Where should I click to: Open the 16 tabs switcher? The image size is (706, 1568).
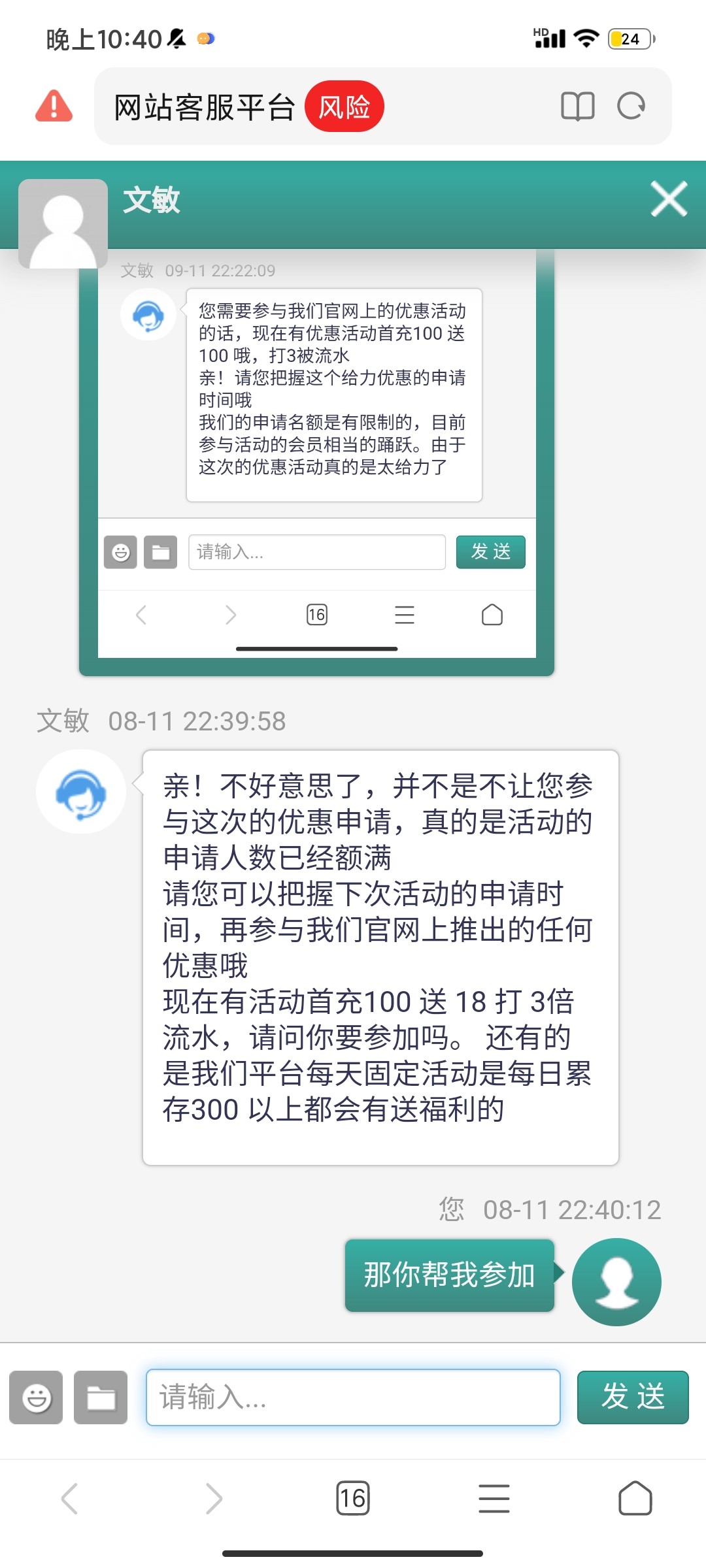[x=353, y=1498]
